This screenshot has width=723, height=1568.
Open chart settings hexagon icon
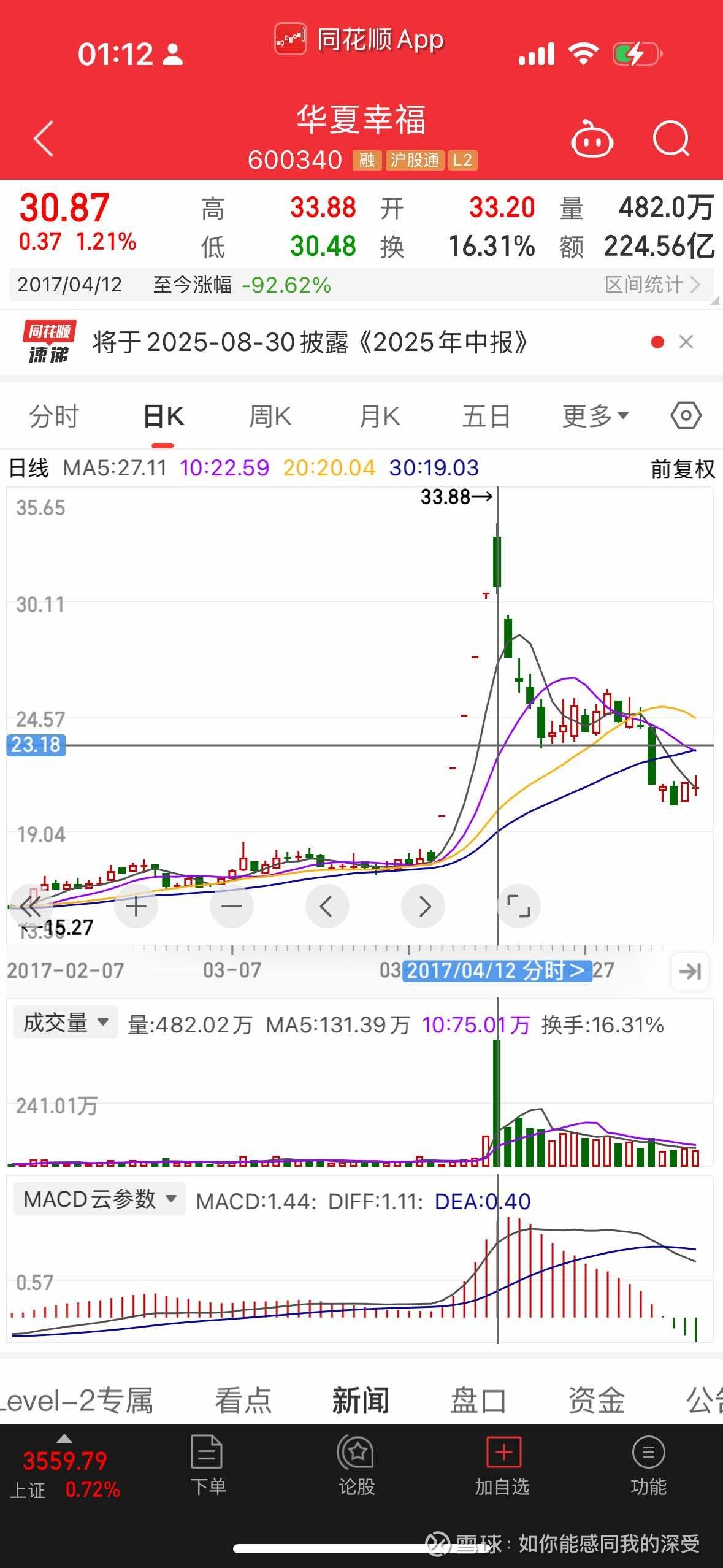[x=686, y=416]
